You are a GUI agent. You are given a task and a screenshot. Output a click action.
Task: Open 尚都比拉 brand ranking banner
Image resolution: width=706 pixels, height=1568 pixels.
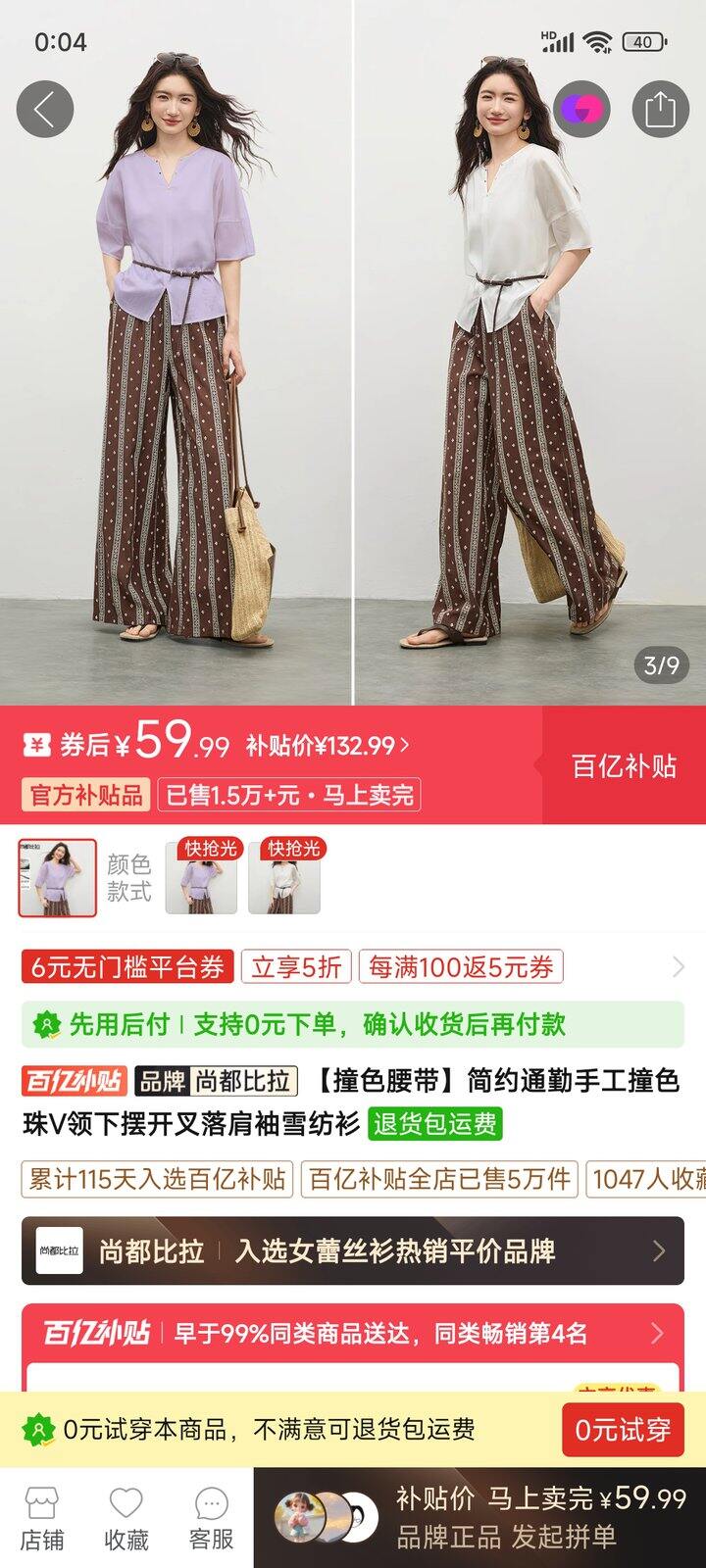pyautogui.click(x=353, y=1250)
